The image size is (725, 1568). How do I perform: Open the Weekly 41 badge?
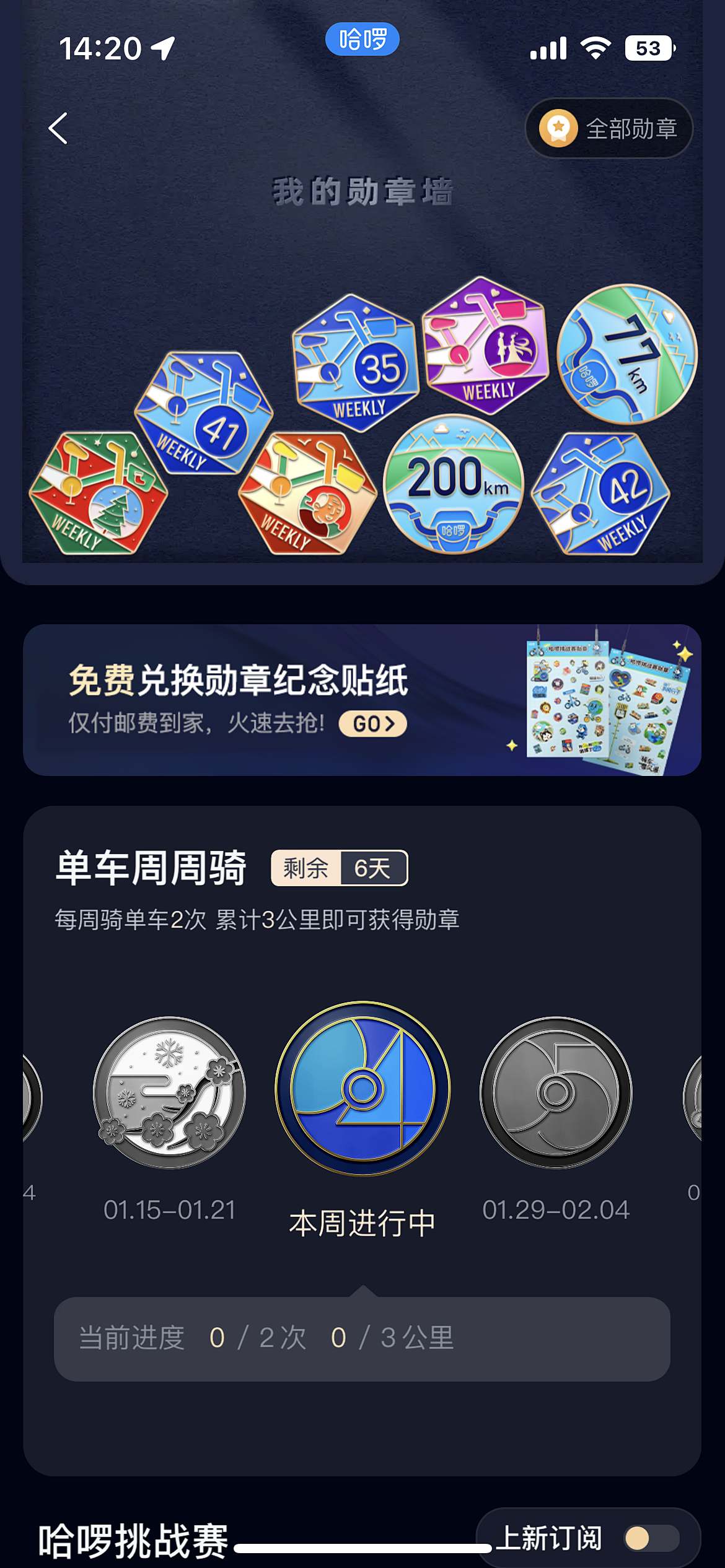pos(203,413)
